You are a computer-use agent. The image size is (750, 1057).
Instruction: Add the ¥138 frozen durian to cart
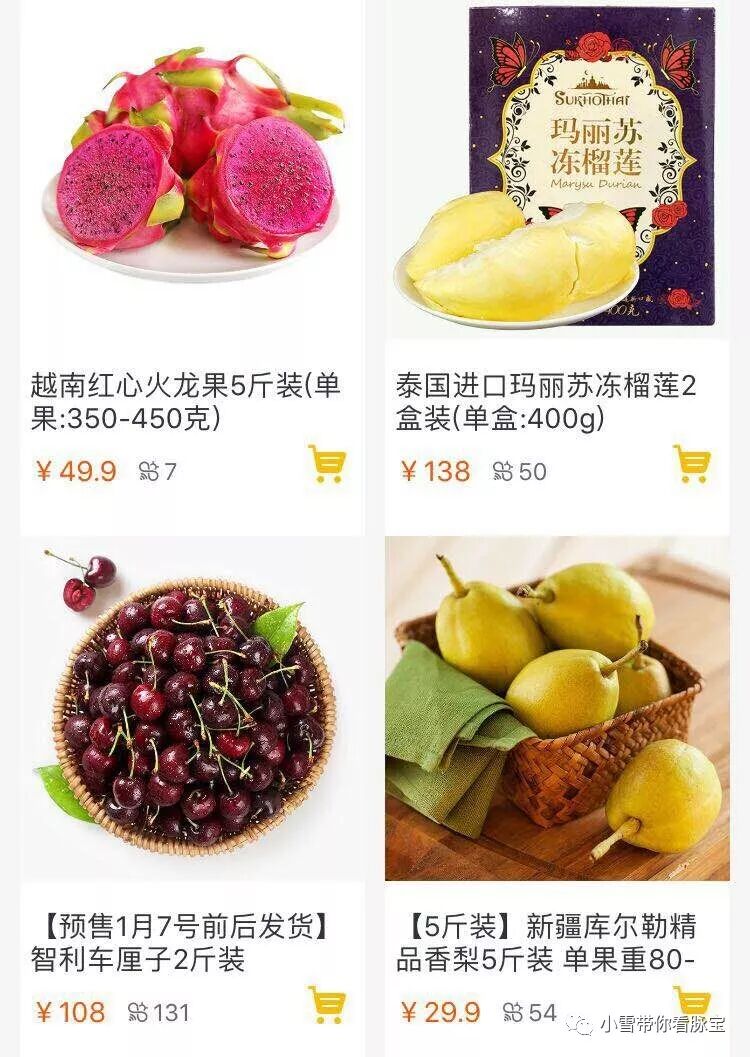[692, 464]
